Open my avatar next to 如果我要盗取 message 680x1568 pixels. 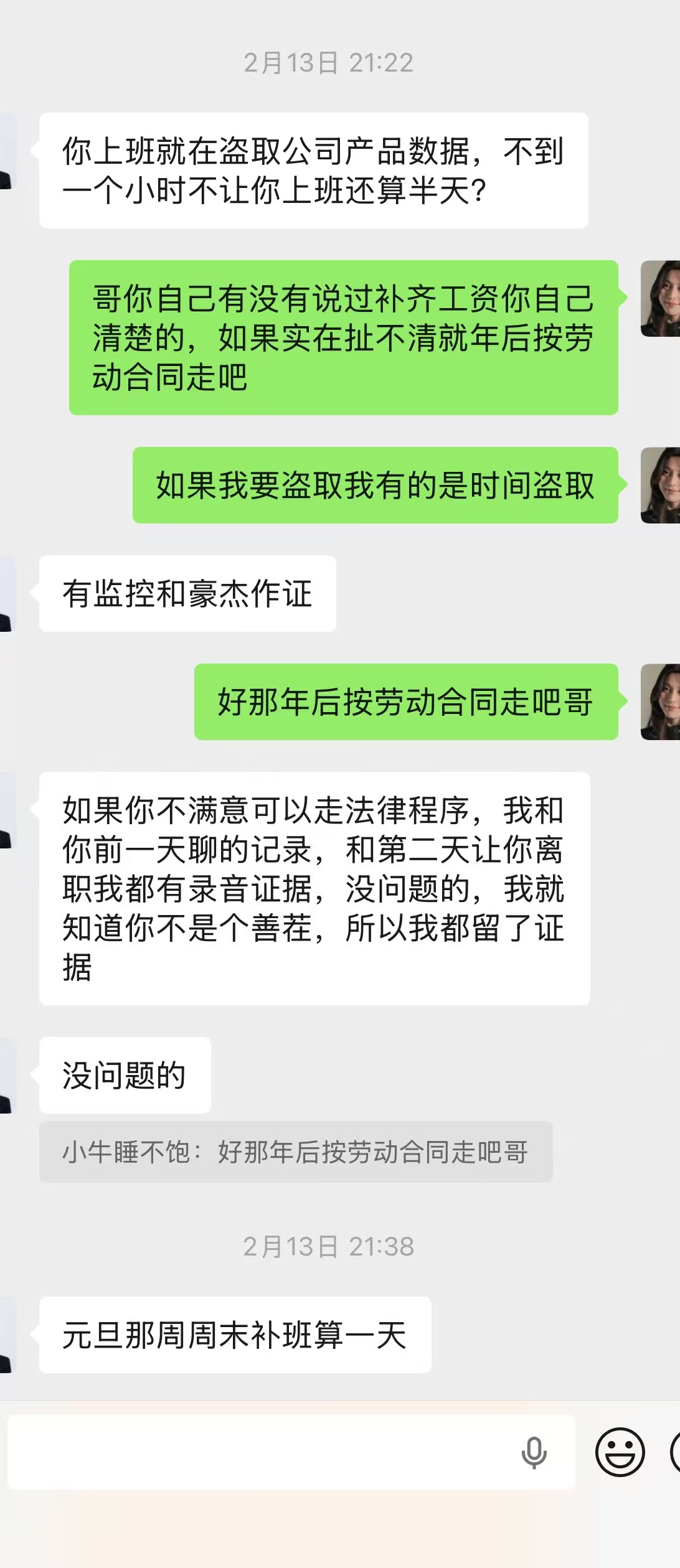pos(660,485)
